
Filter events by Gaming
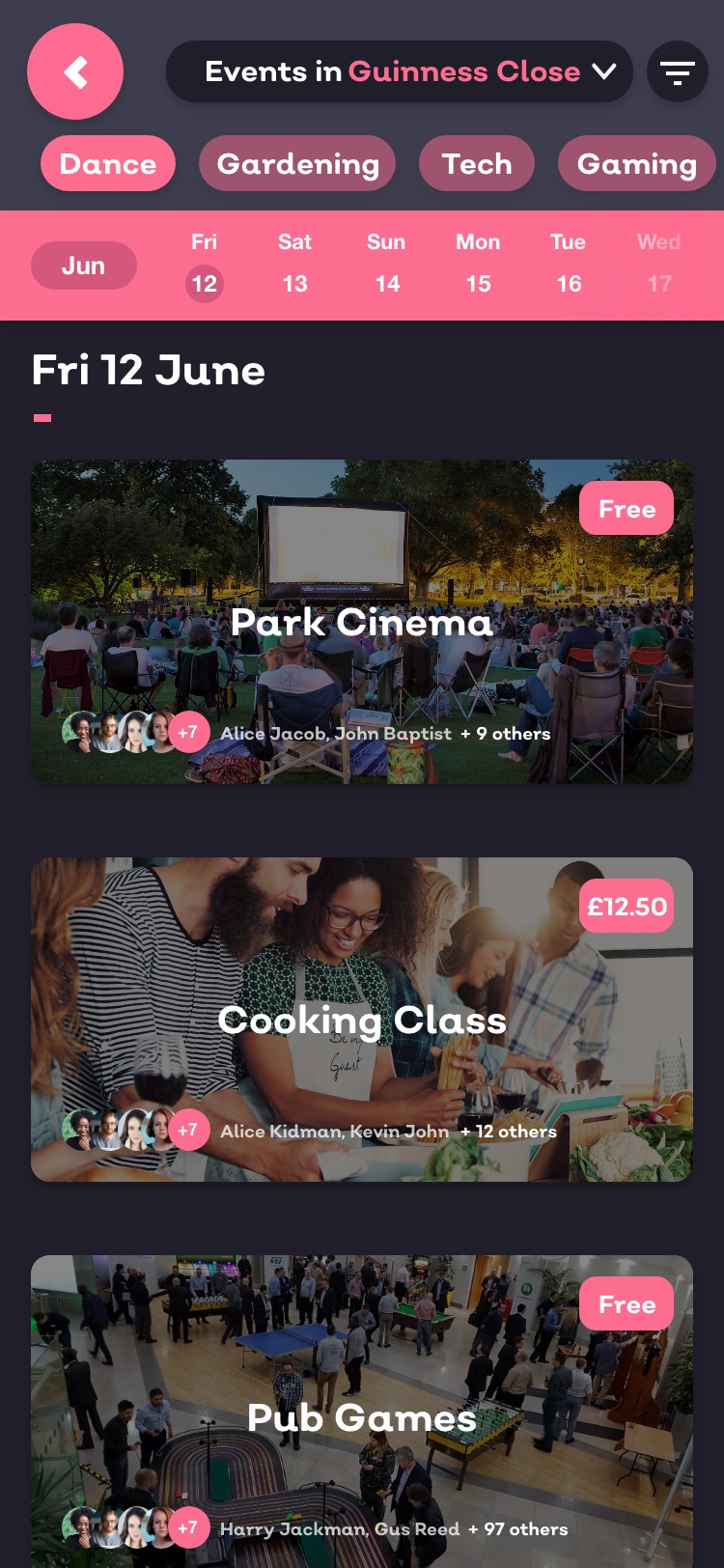(636, 164)
